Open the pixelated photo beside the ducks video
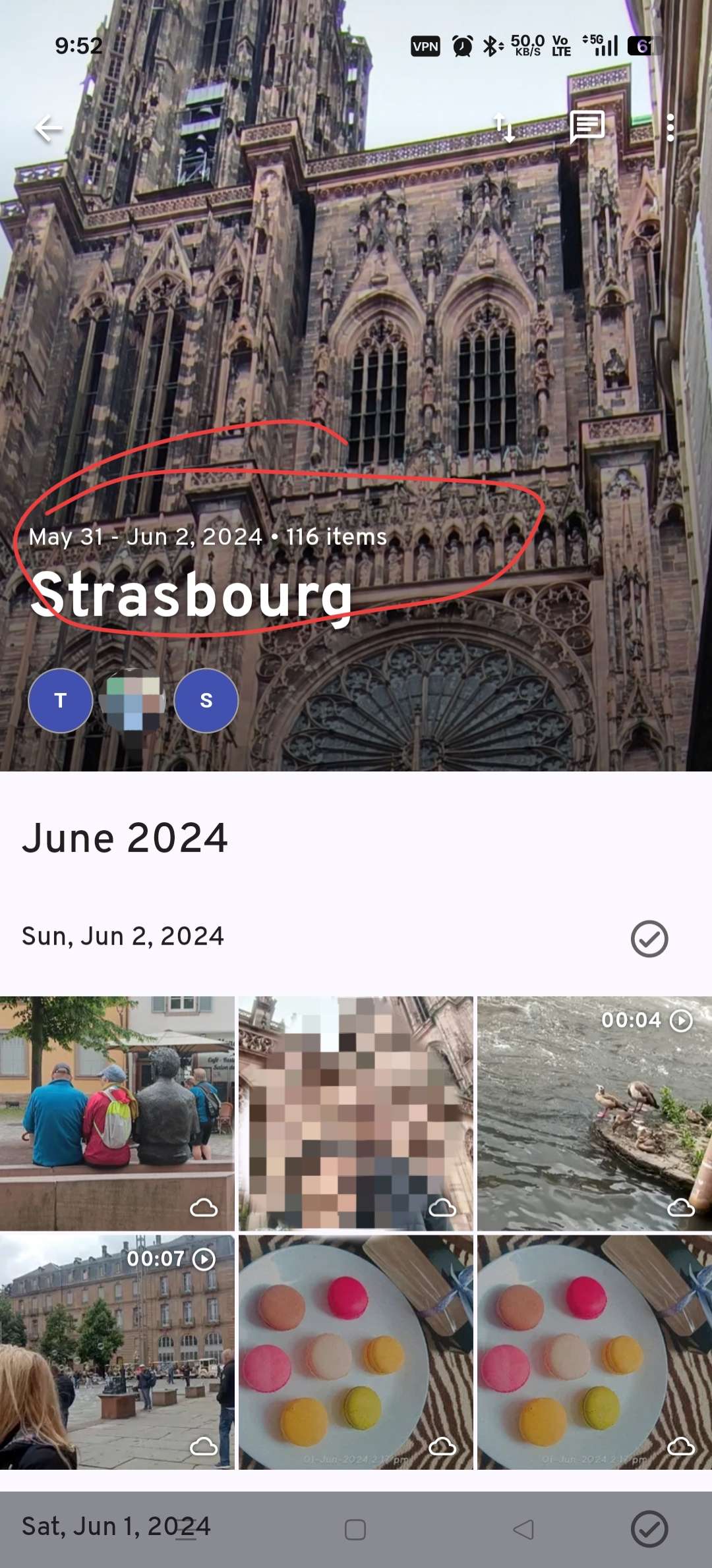This screenshot has height=1568, width=712. pos(356,1113)
